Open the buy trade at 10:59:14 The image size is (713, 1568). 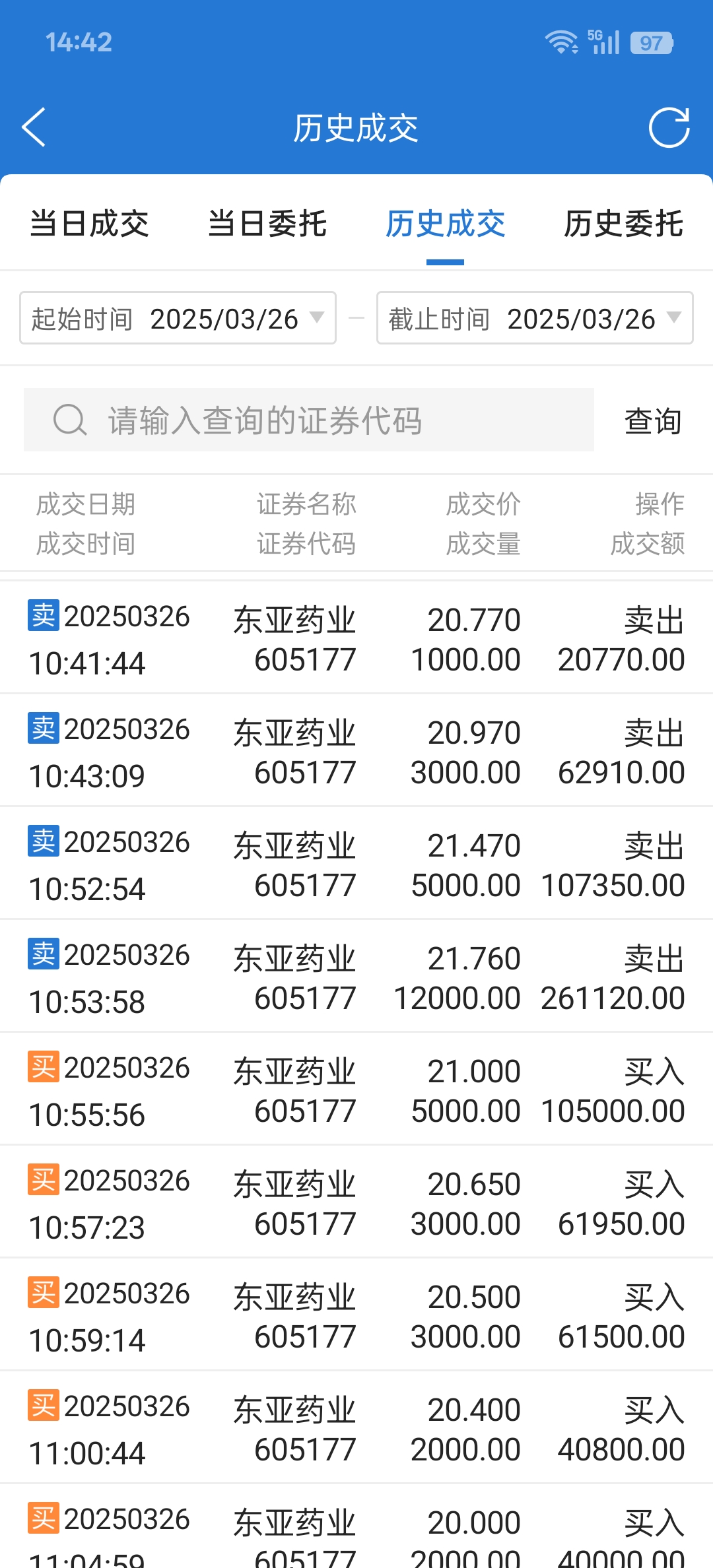356,1315
